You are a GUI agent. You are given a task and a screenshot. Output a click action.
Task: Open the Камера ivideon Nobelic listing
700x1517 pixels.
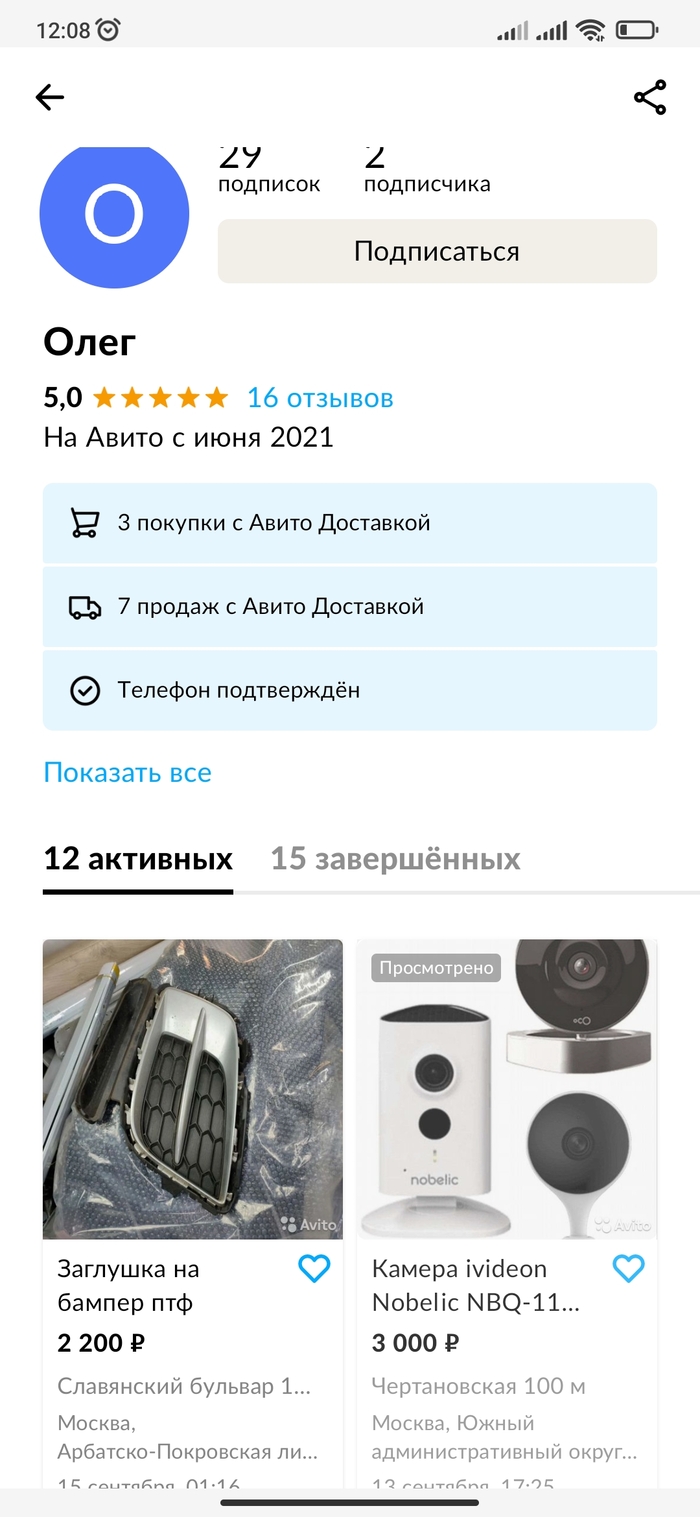pos(506,1088)
